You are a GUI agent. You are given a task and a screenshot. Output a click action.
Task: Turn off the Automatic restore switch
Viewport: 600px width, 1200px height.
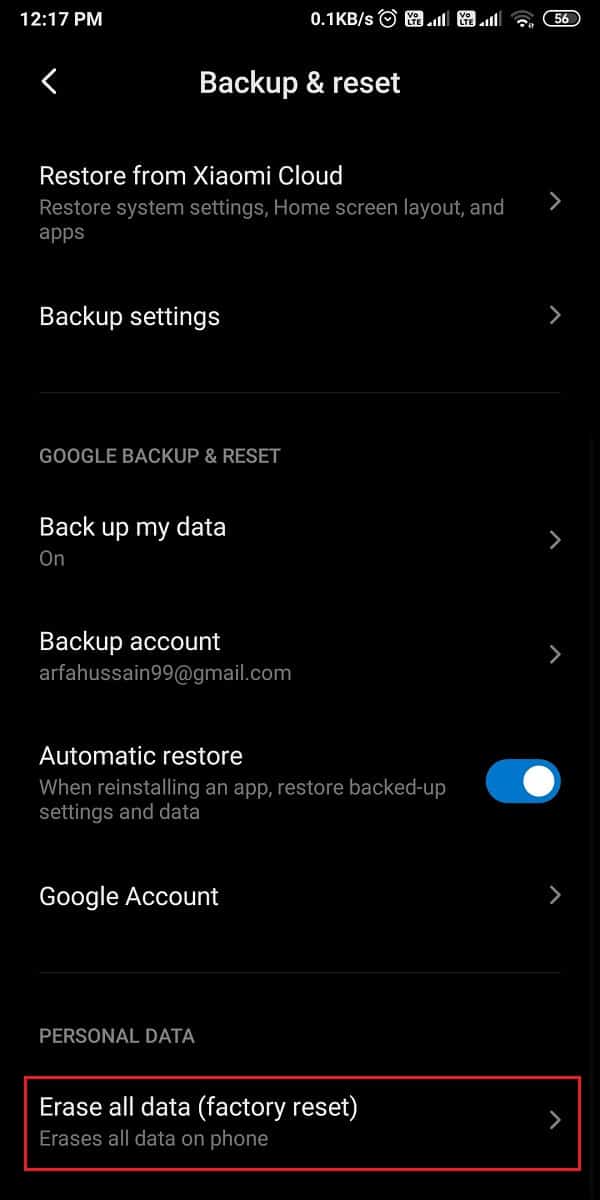pyautogui.click(x=523, y=782)
